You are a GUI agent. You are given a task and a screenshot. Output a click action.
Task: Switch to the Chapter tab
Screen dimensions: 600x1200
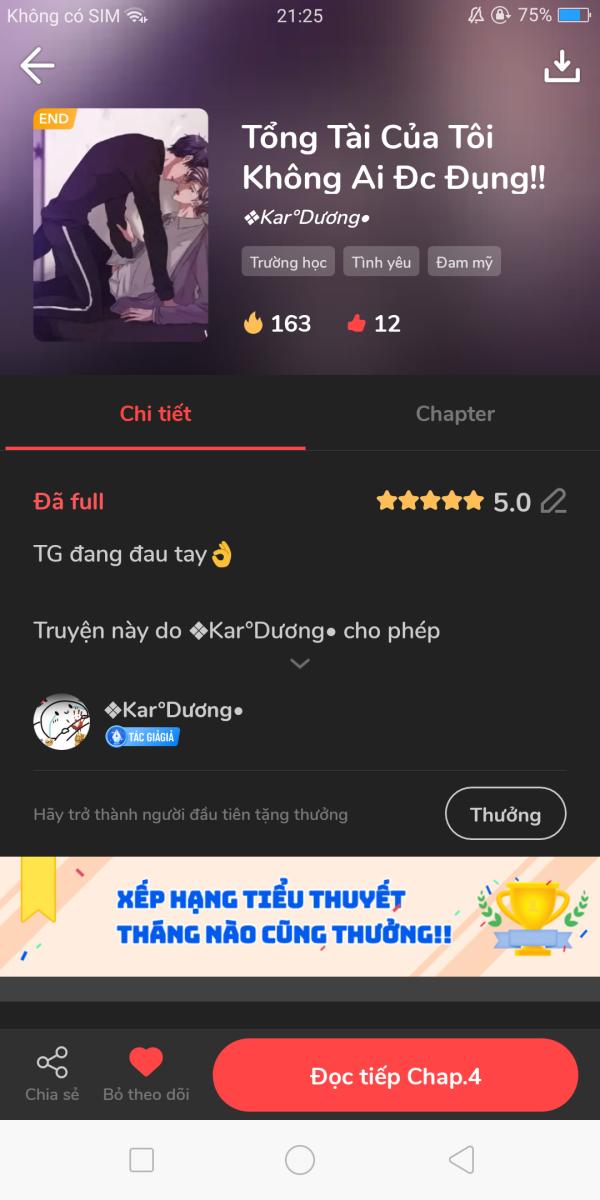pyautogui.click(x=455, y=414)
